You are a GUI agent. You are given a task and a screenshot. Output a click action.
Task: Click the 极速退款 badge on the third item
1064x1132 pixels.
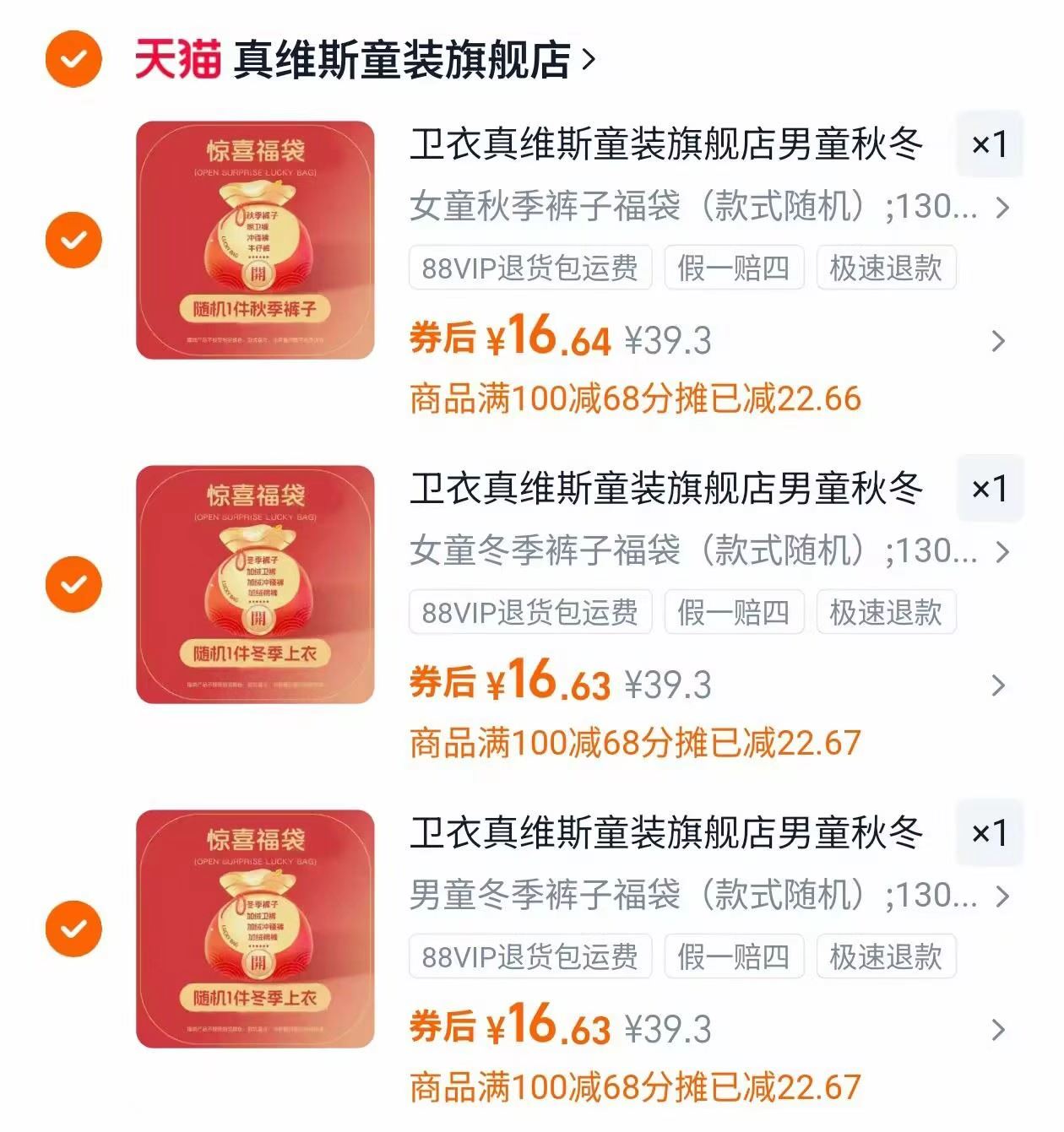click(x=884, y=956)
